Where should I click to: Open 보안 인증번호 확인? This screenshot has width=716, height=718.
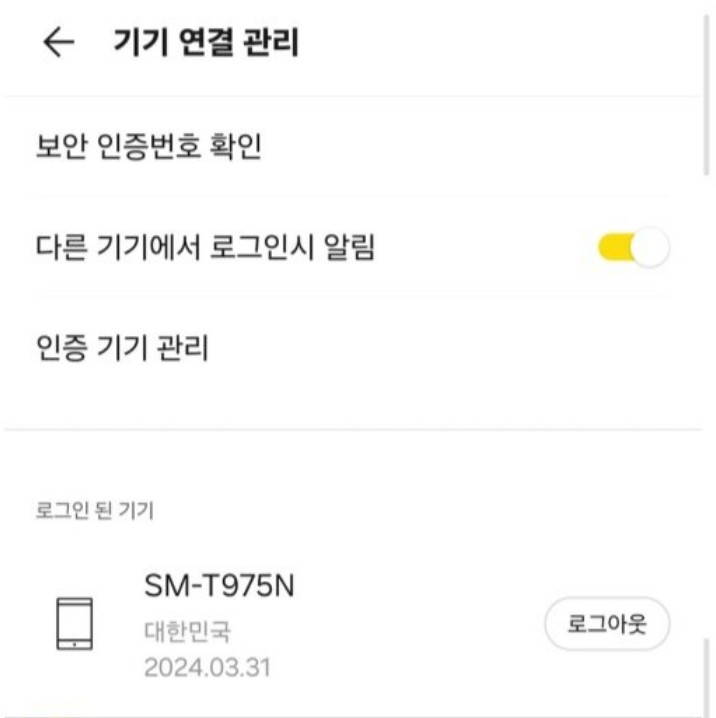point(150,147)
